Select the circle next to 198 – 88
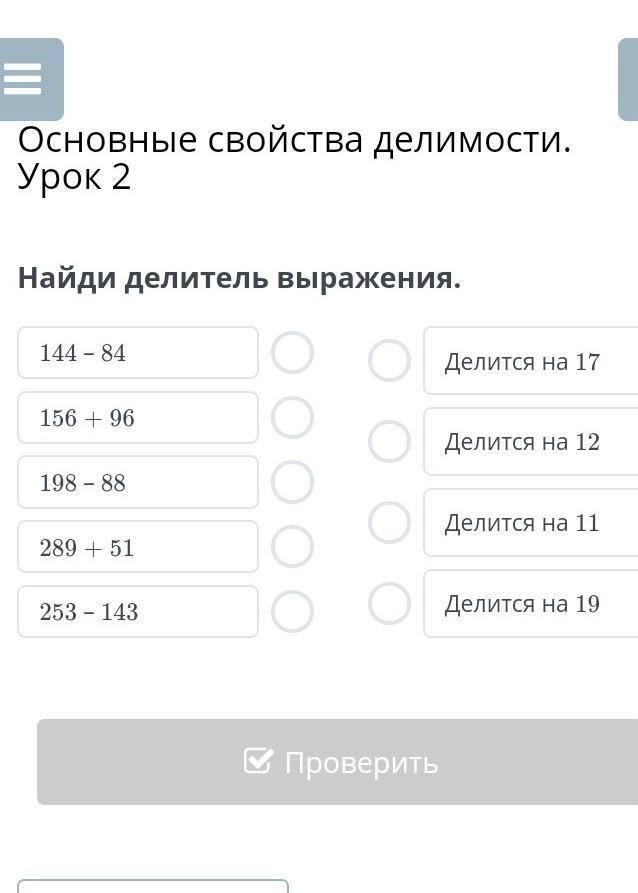This screenshot has width=638, height=893. pyautogui.click(x=292, y=482)
